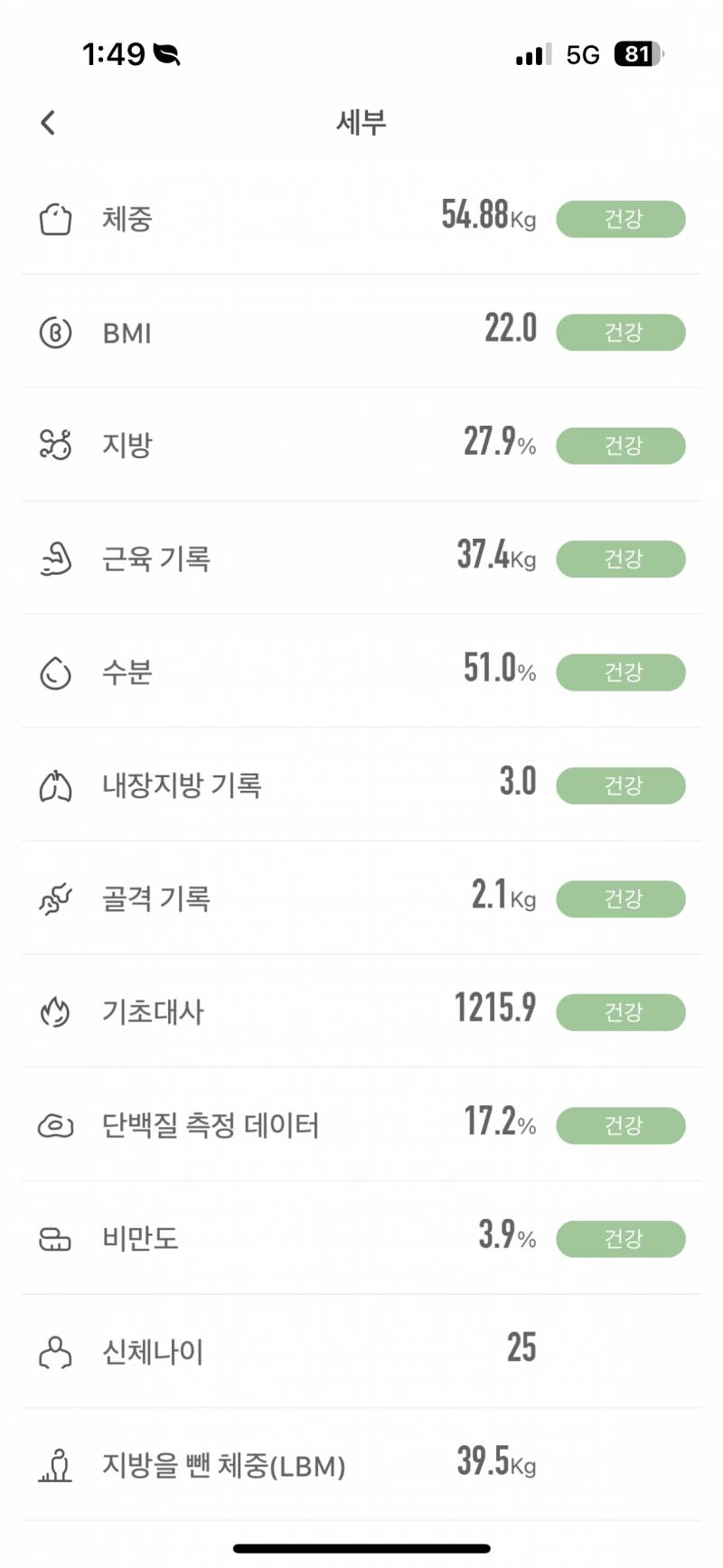
Task: Select the 근육 기록 muscle arm icon
Action: [x=56, y=559]
